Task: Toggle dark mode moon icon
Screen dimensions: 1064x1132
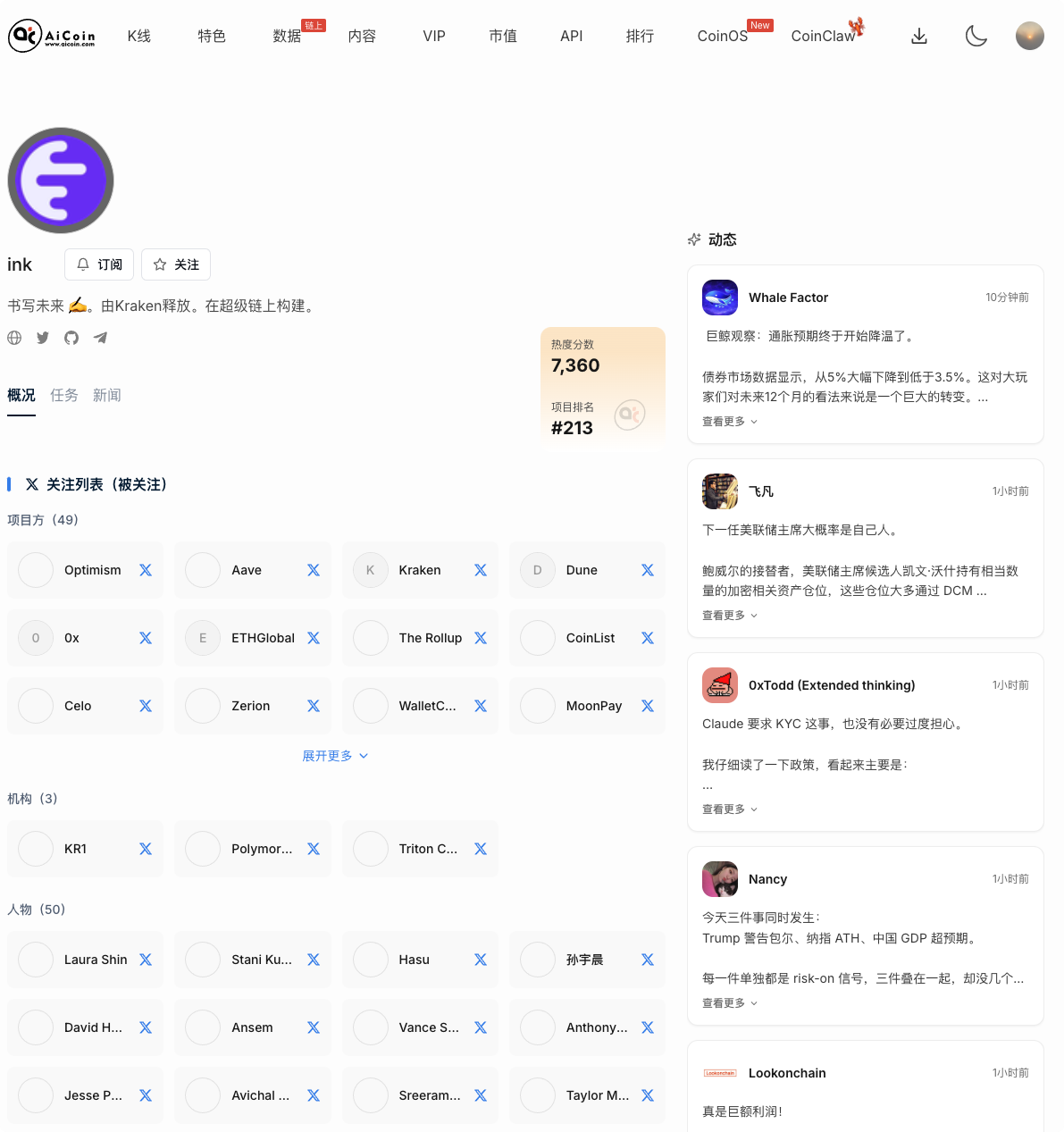Action: tap(976, 36)
